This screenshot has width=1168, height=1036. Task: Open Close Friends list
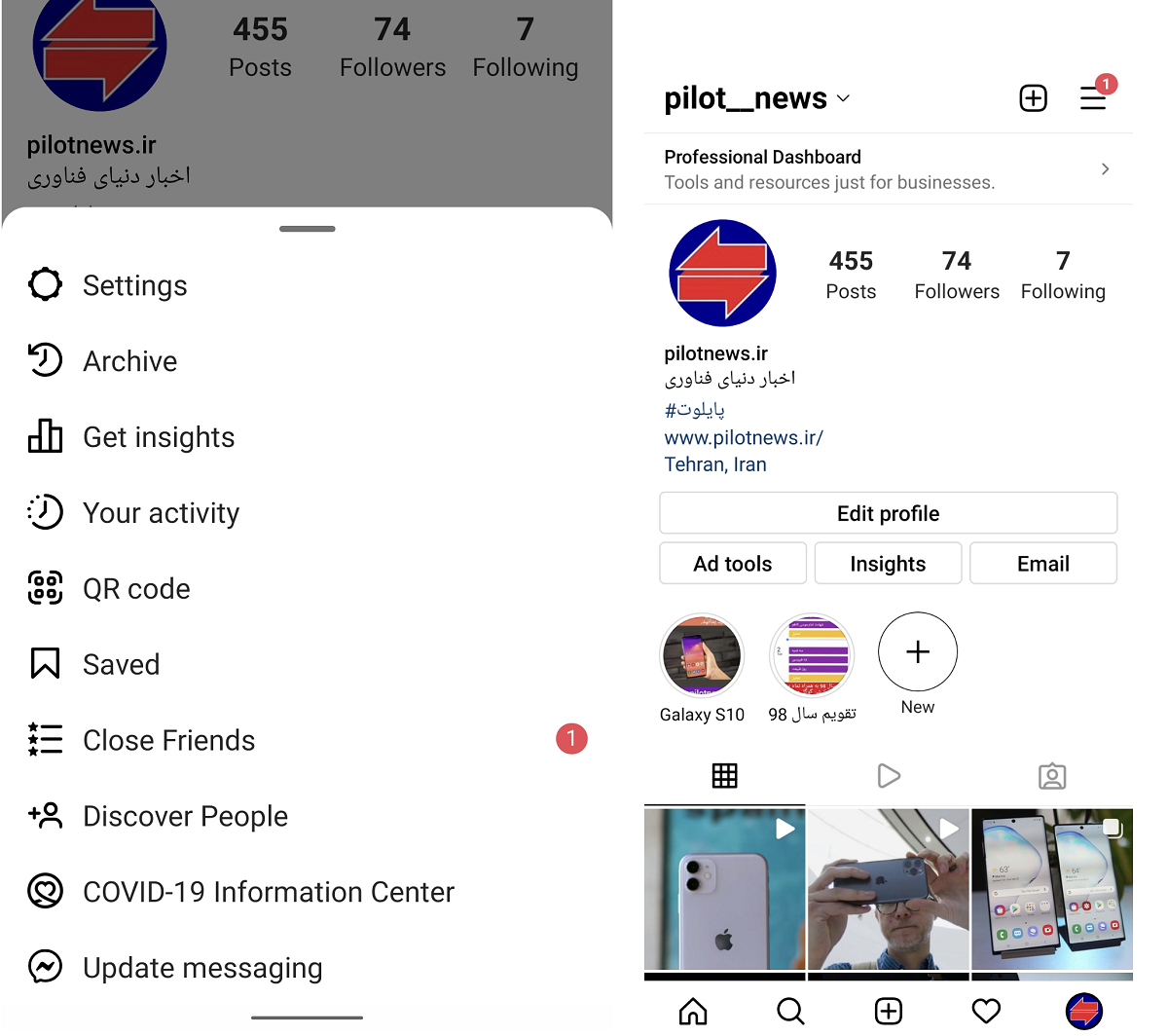(168, 740)
